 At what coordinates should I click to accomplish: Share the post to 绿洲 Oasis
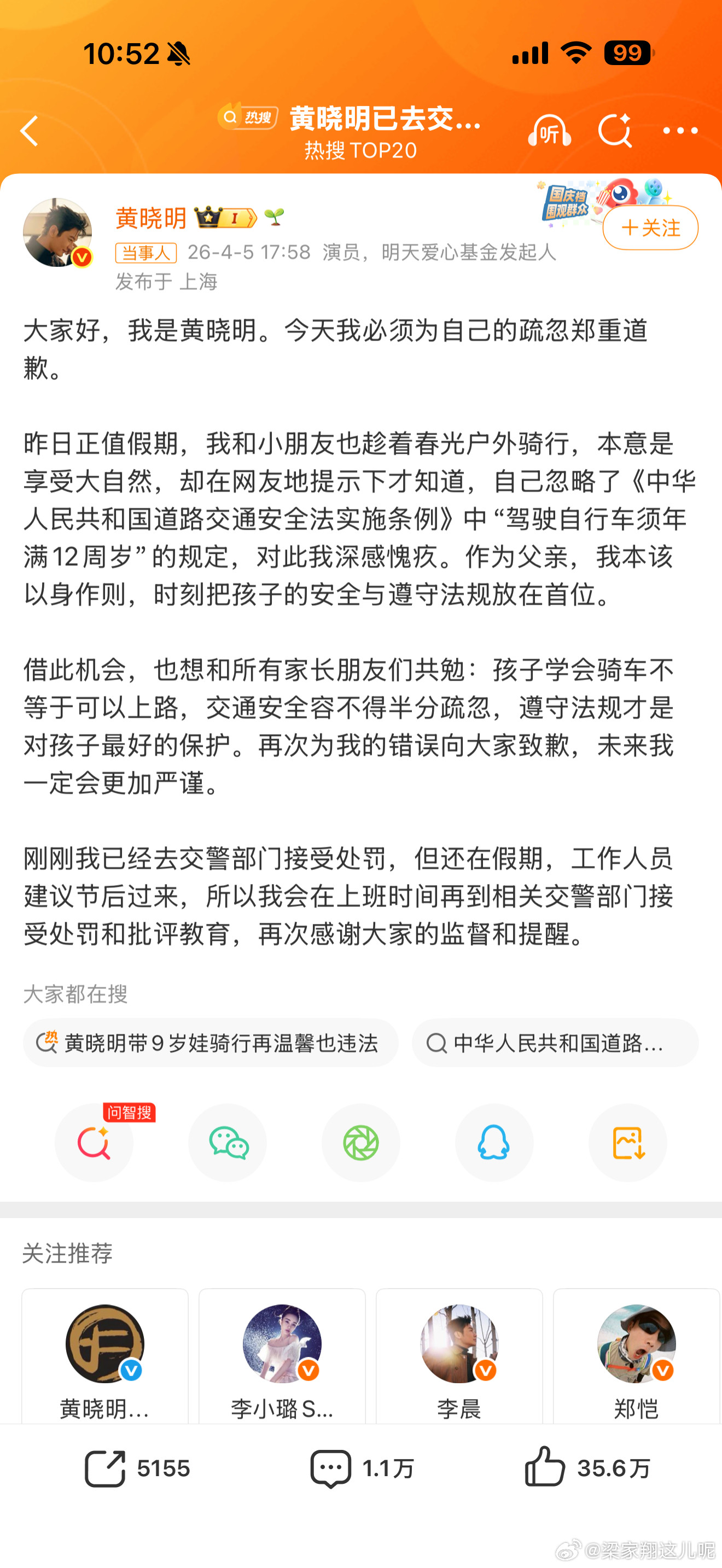(361, 1143)
